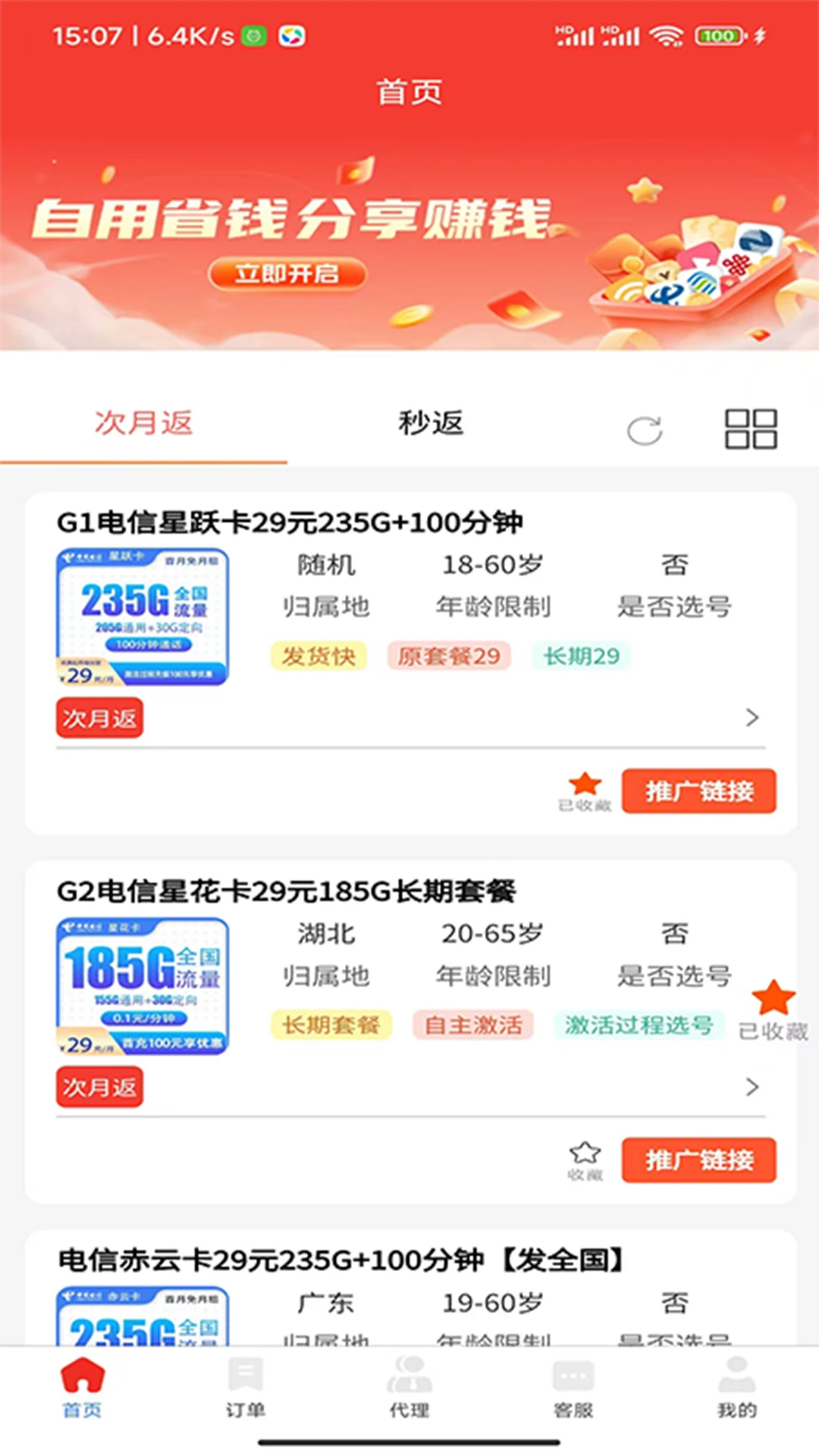
Task: Expand G2 card details with right chevron
Action: [x=751, y=1086]
